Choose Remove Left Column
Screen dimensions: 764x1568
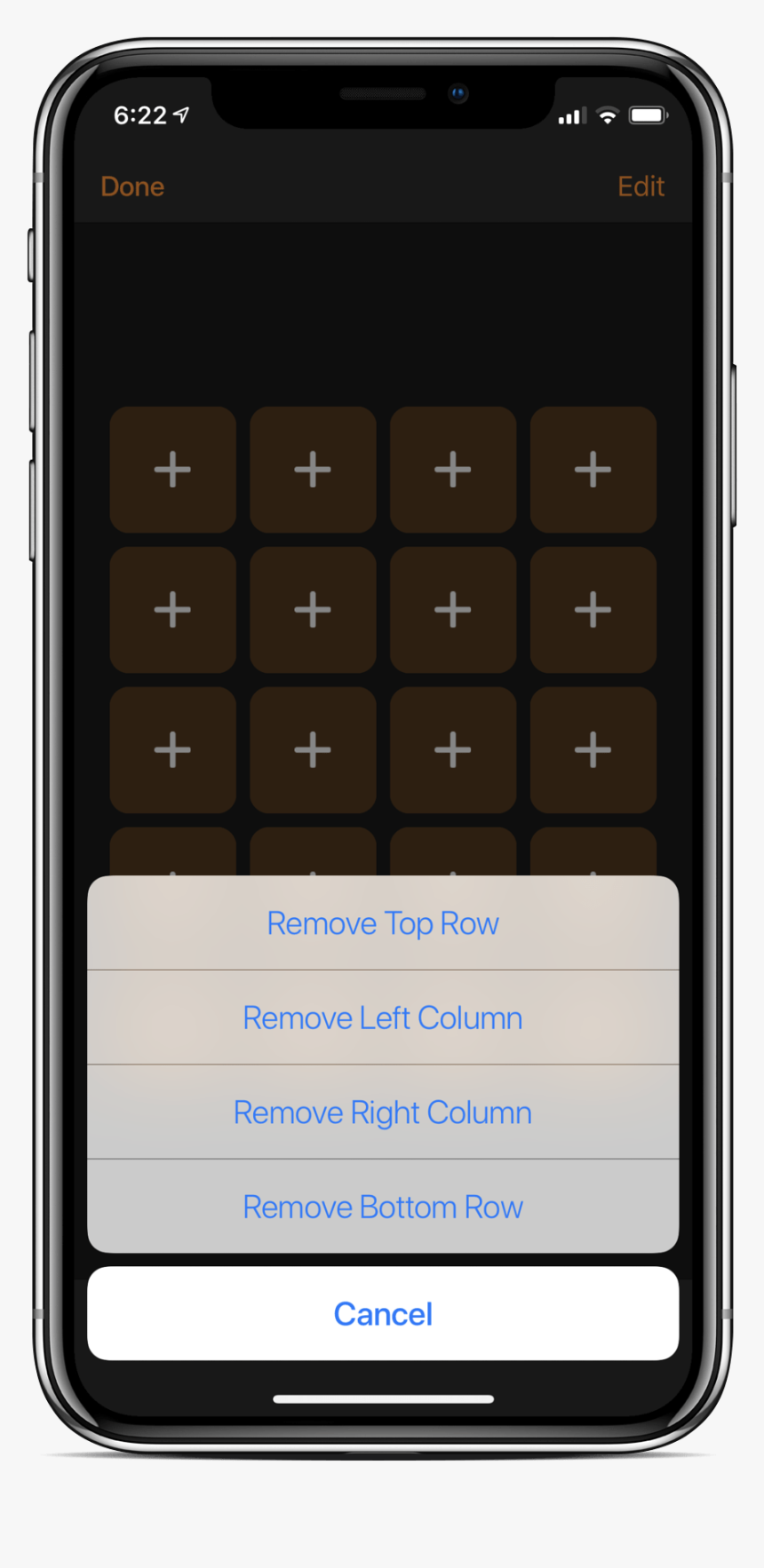383,1018
